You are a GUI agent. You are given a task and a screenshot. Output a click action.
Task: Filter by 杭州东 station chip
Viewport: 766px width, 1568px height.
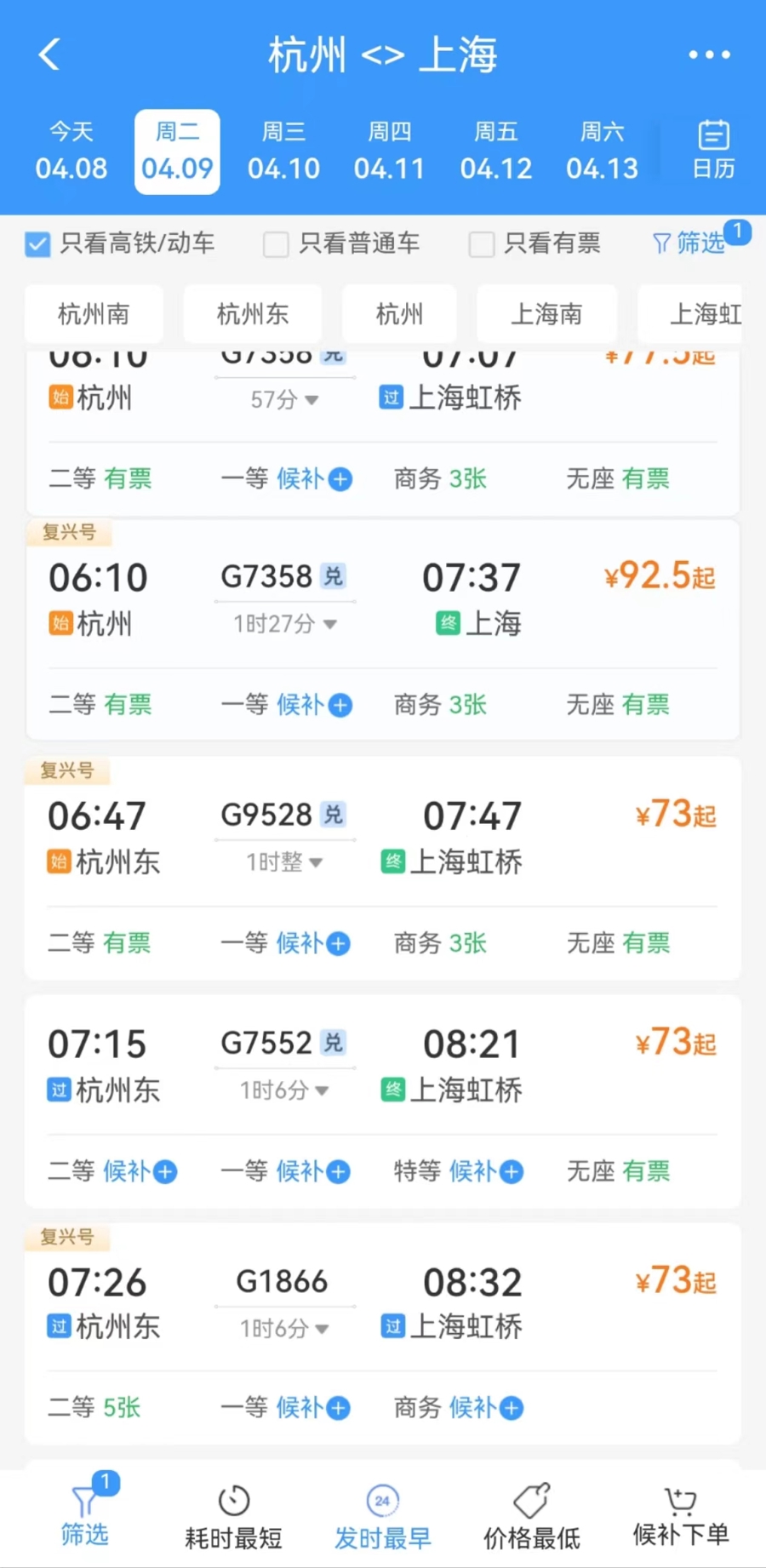[x=253, y=314]
